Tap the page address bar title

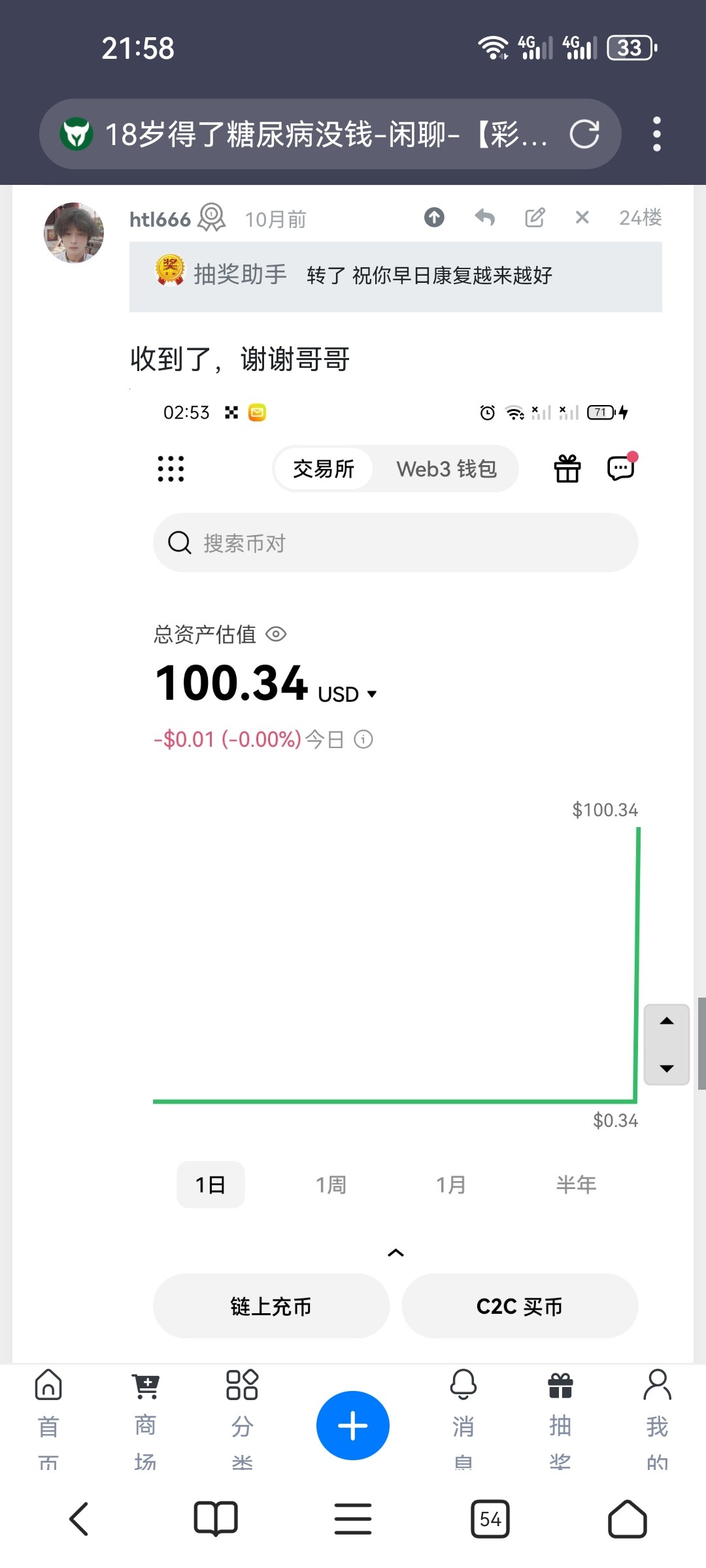[326, 135]
